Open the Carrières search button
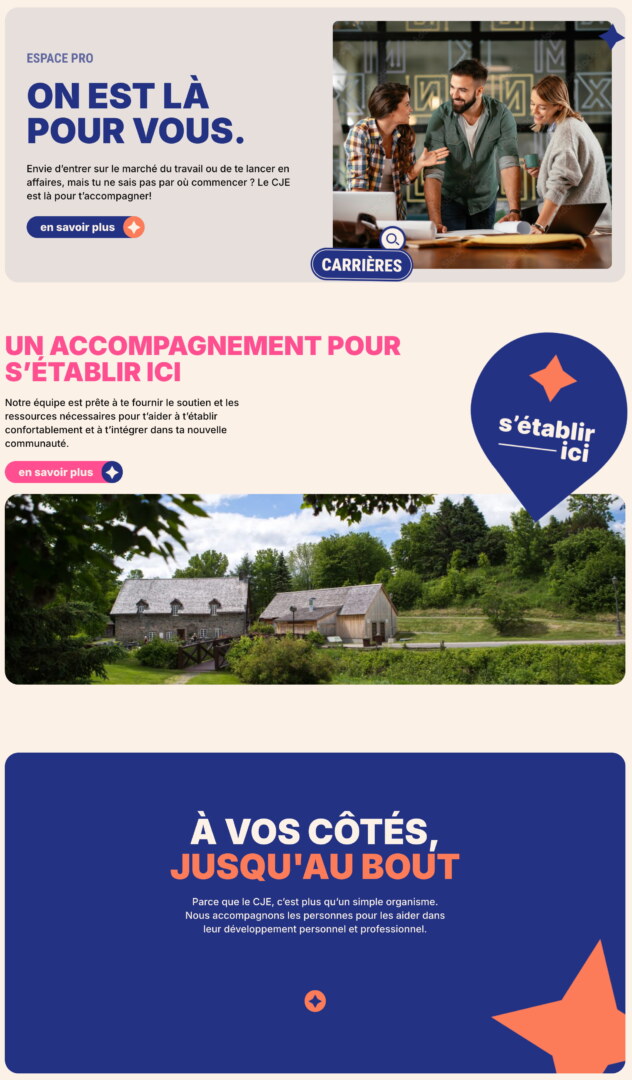Screen dimensions: 632x1080 (x=362, y=265)
